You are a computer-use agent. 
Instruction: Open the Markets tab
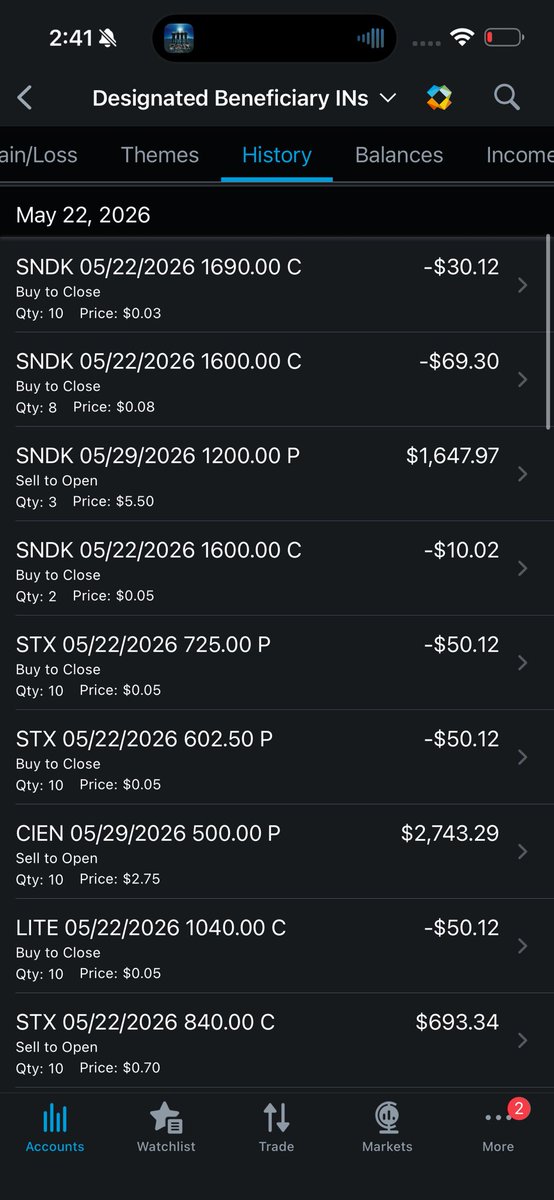click(387, 1127)
